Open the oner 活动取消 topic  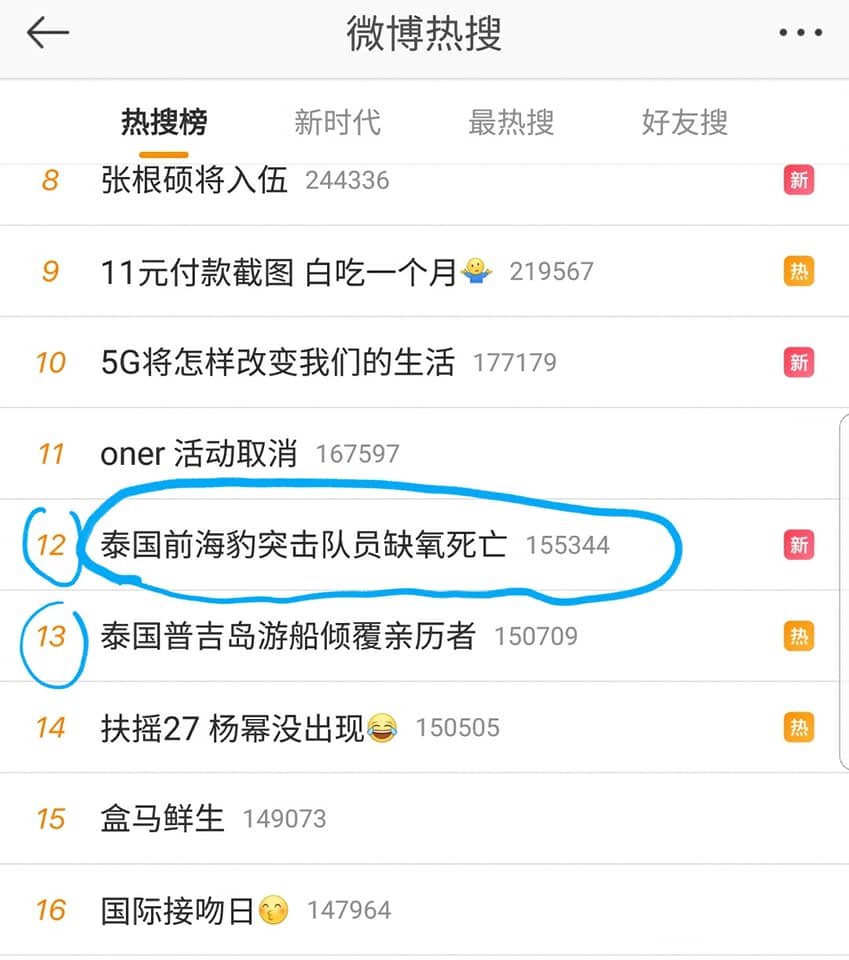tap(199, 453)
